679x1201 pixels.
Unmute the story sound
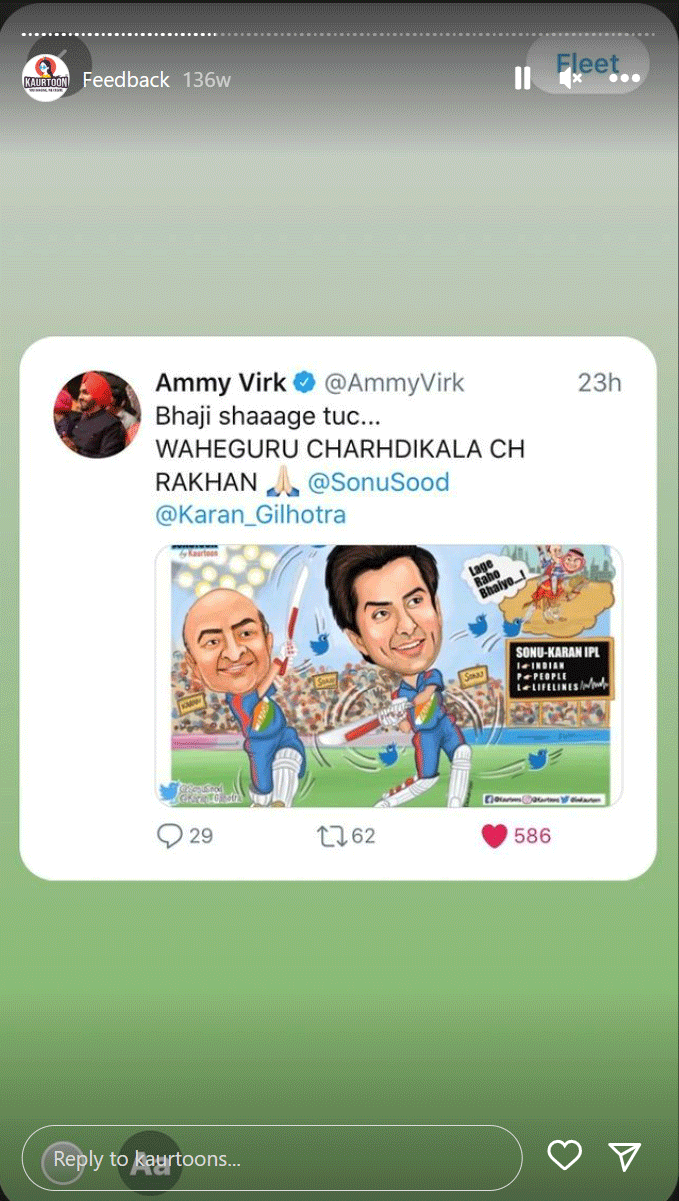[x=571, y=79]
